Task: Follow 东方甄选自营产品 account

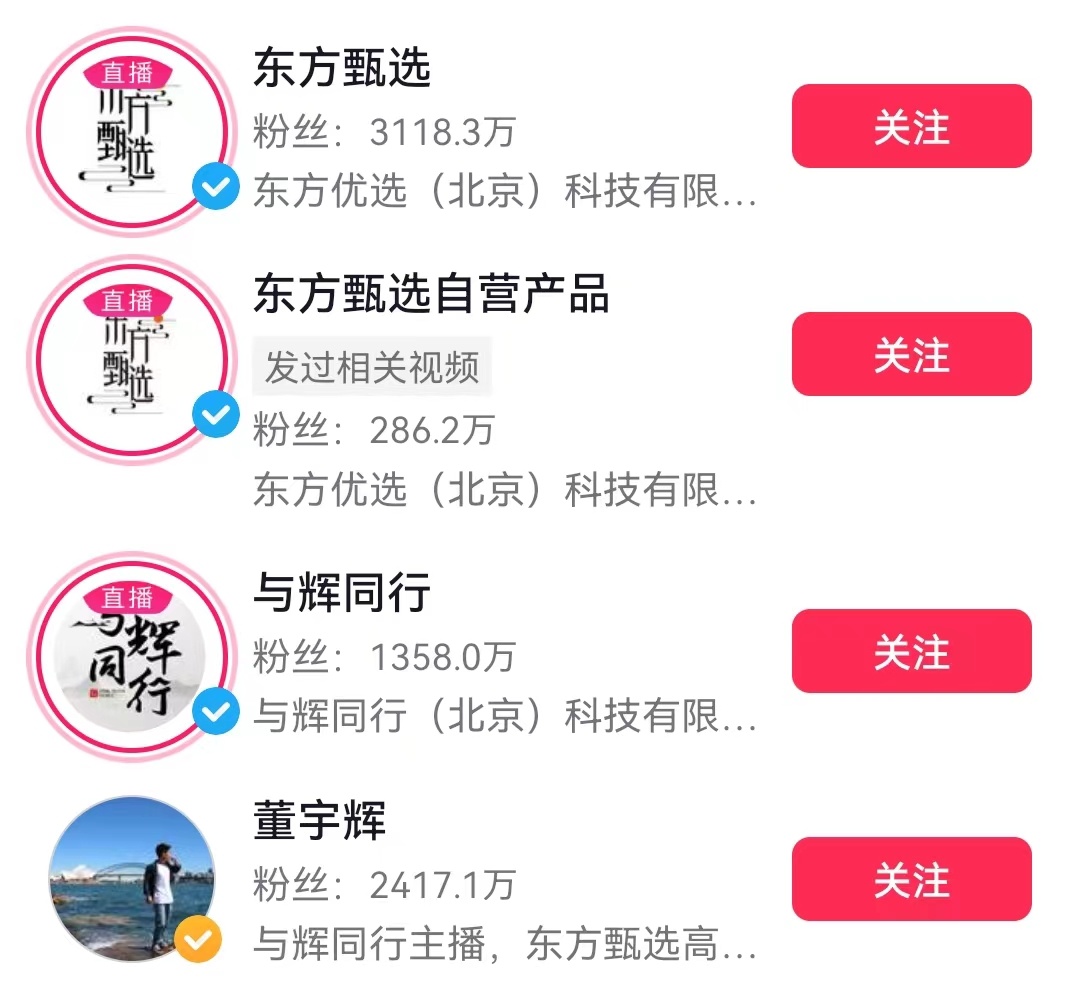Action: pos(911,354)
